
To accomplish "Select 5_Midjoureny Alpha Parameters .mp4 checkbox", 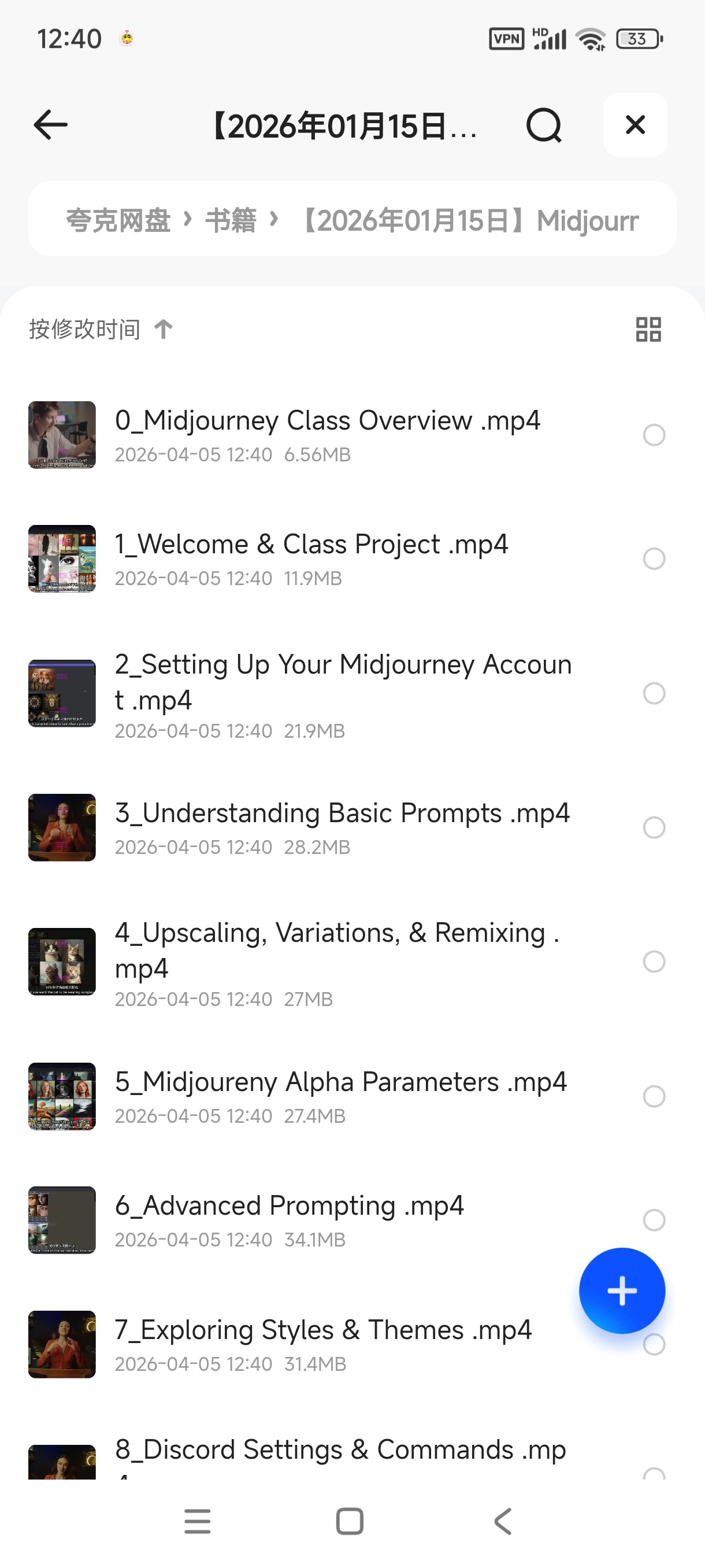I will 654,1096.
